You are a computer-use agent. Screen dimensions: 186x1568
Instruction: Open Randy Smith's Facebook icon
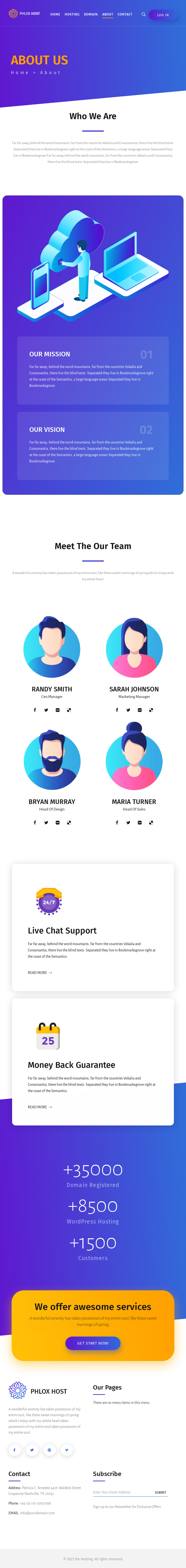[x=35, y=710]
